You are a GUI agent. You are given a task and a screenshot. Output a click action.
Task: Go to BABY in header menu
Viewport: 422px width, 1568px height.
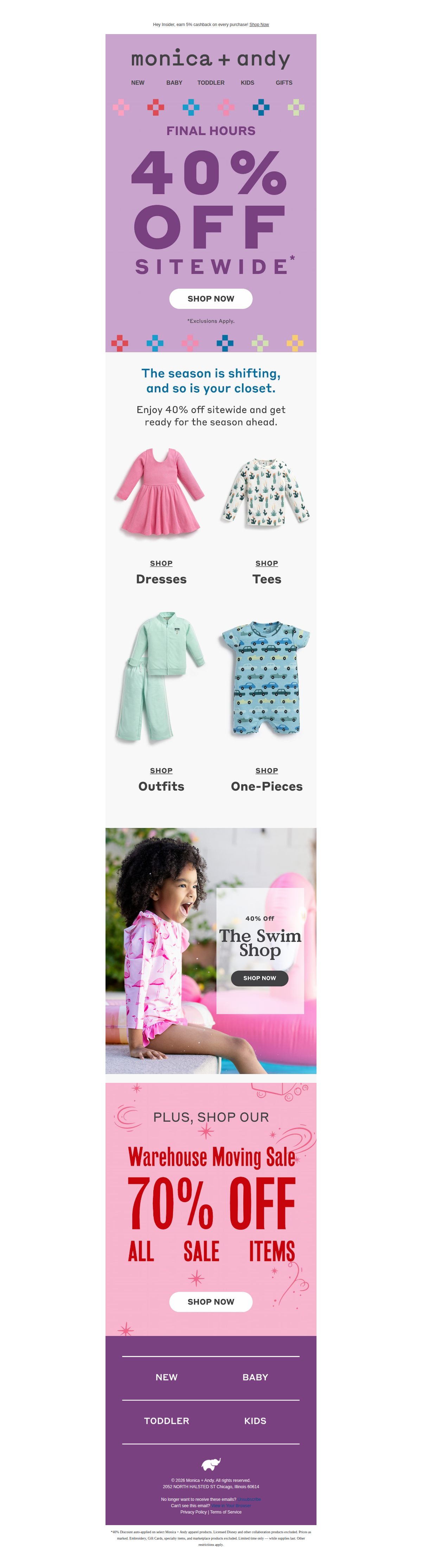pos(174,83)
